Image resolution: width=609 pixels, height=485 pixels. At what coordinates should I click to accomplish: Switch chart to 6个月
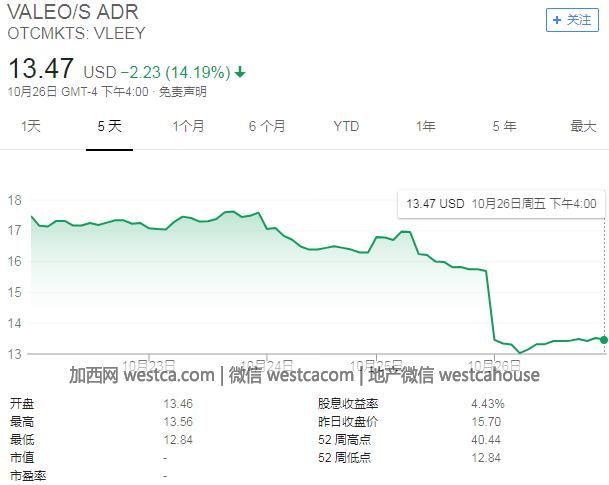pos(267,126)
